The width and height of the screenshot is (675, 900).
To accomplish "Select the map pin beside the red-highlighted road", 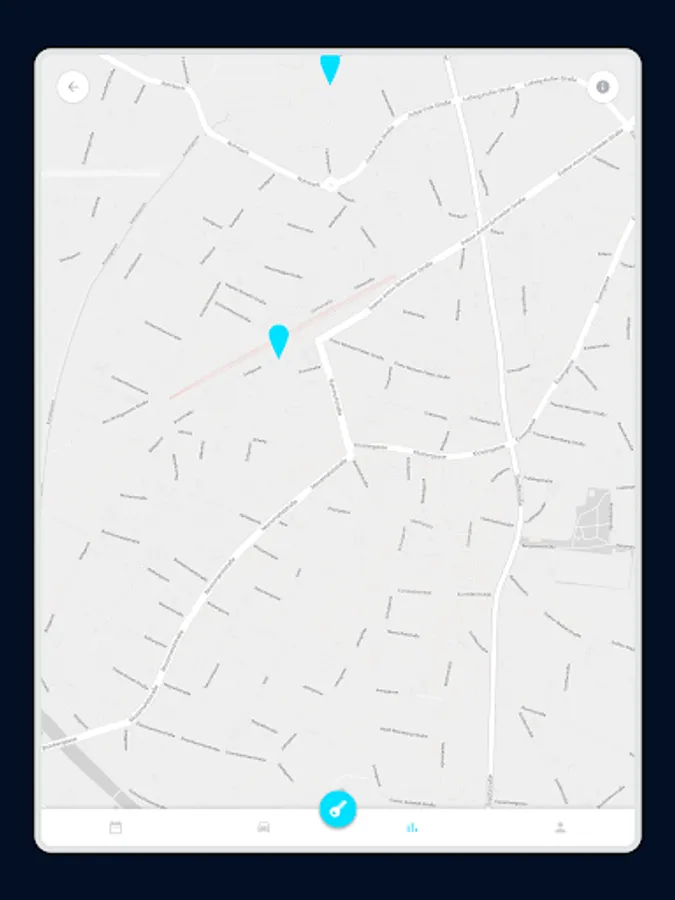I will (x=278, y=342).
